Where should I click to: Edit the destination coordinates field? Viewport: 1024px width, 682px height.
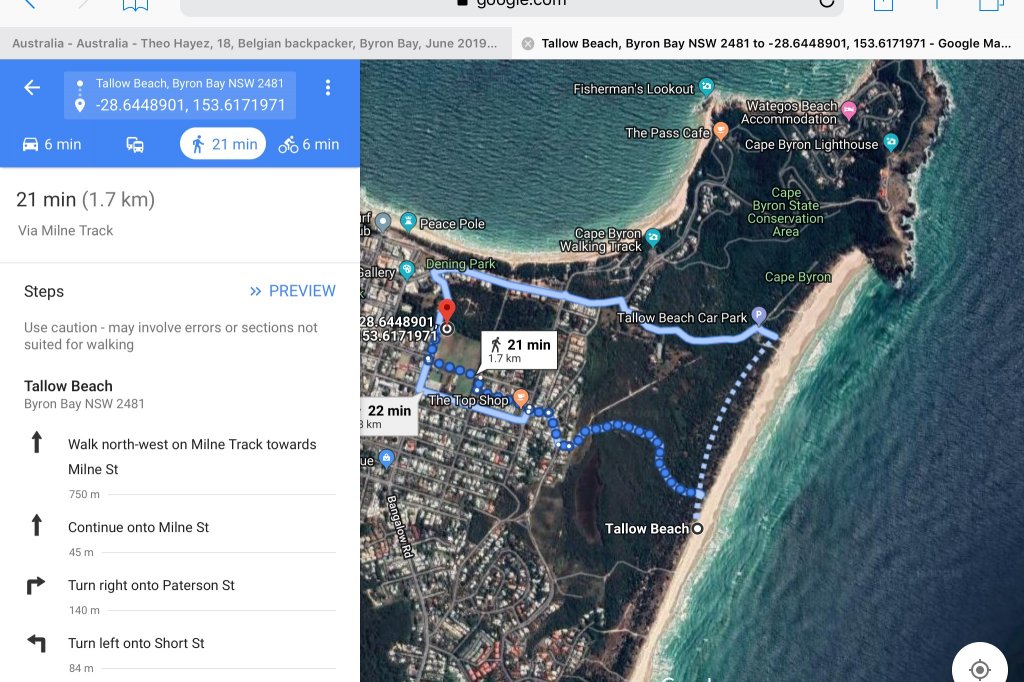[x=190, y=105]
